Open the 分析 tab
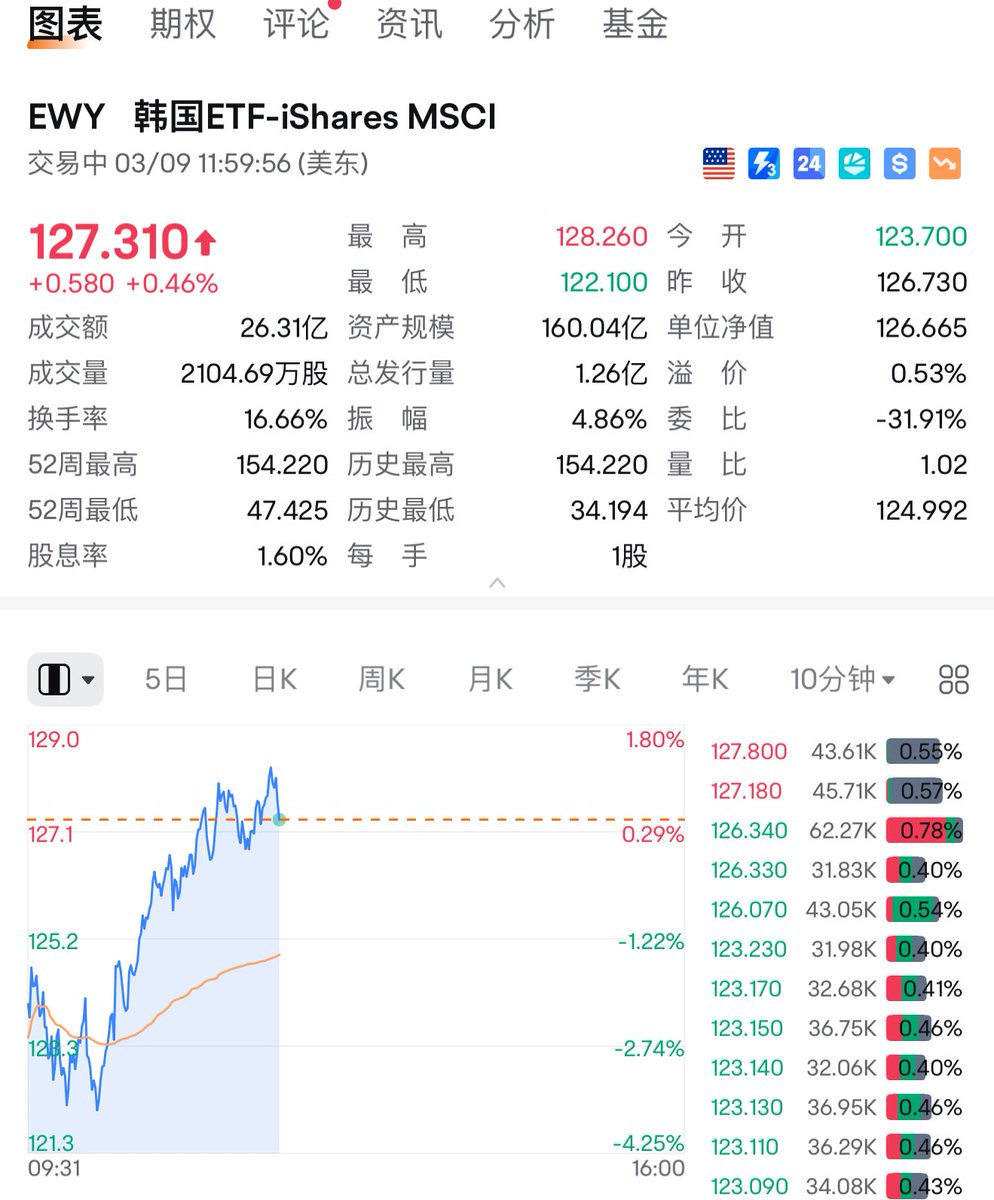The width and height of the screenshot is (994, 1200). point(522,24)
